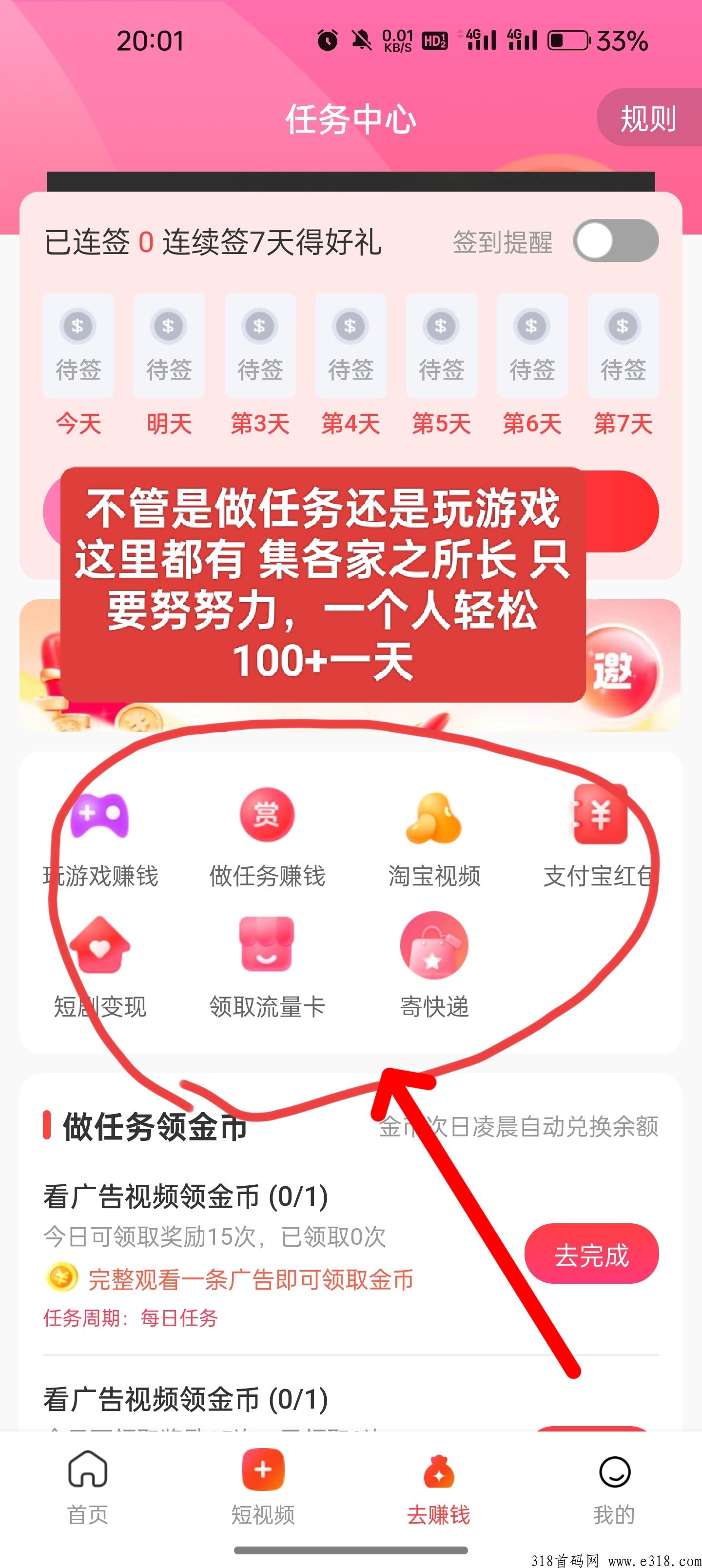Toggle the 签到提醒 sign-in reminder switch
The height and width of the screenshot is (1568, 702).
point(616,241)
